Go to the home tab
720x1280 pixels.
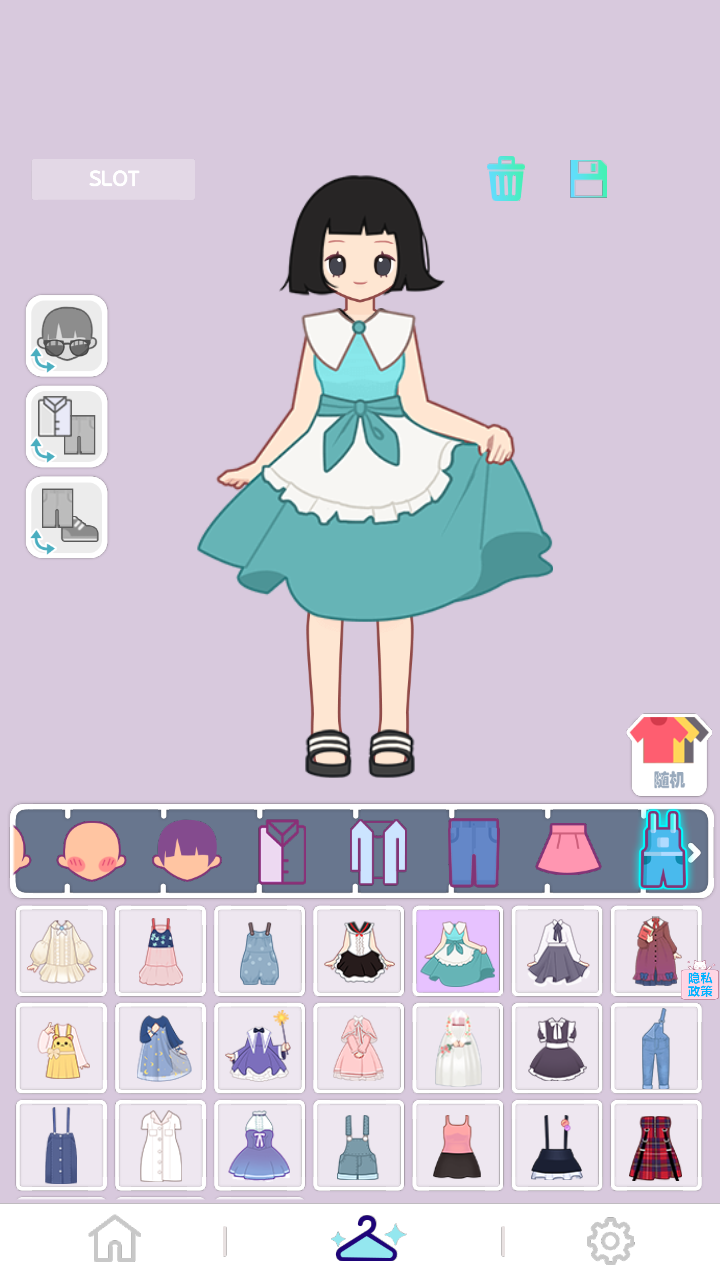point(114,1240)
